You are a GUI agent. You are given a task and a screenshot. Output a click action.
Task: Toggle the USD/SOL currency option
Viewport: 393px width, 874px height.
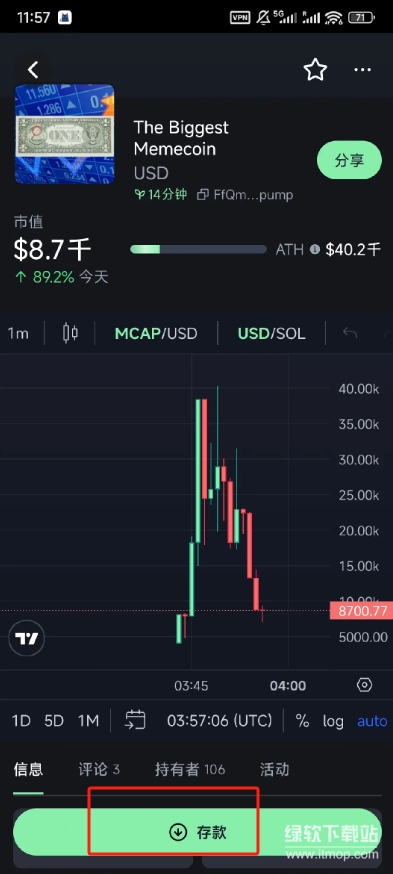coord(271,333)
